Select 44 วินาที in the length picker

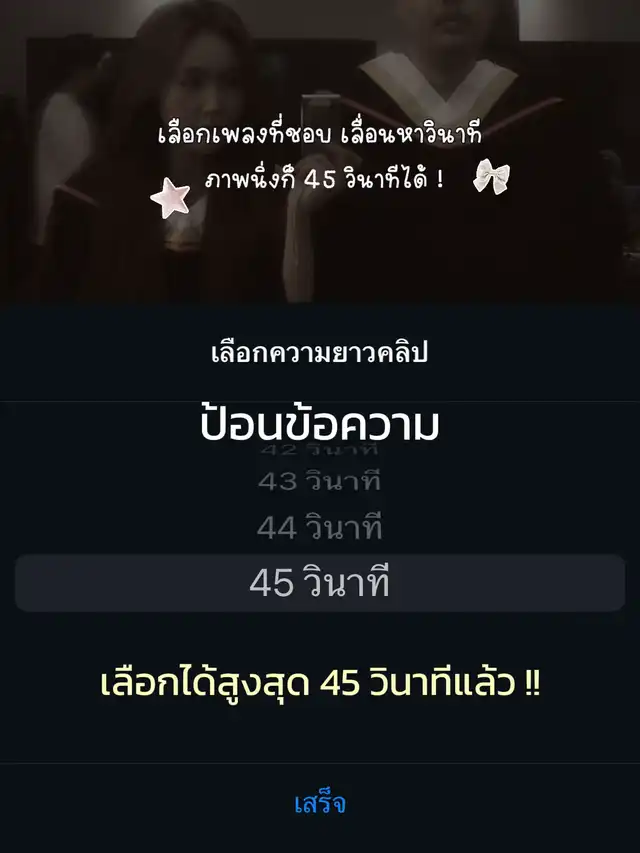coord(319,527)
